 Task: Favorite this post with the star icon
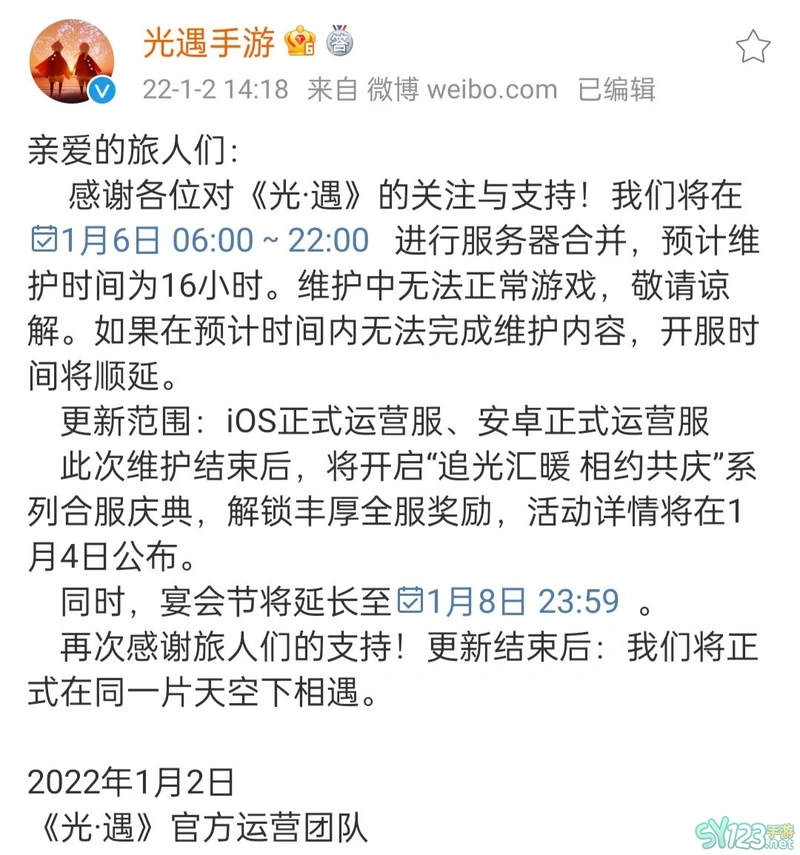(753, 45)
